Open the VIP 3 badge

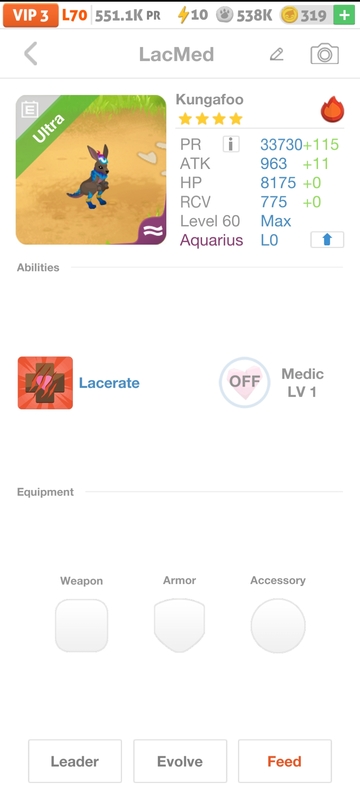point(31,15)
